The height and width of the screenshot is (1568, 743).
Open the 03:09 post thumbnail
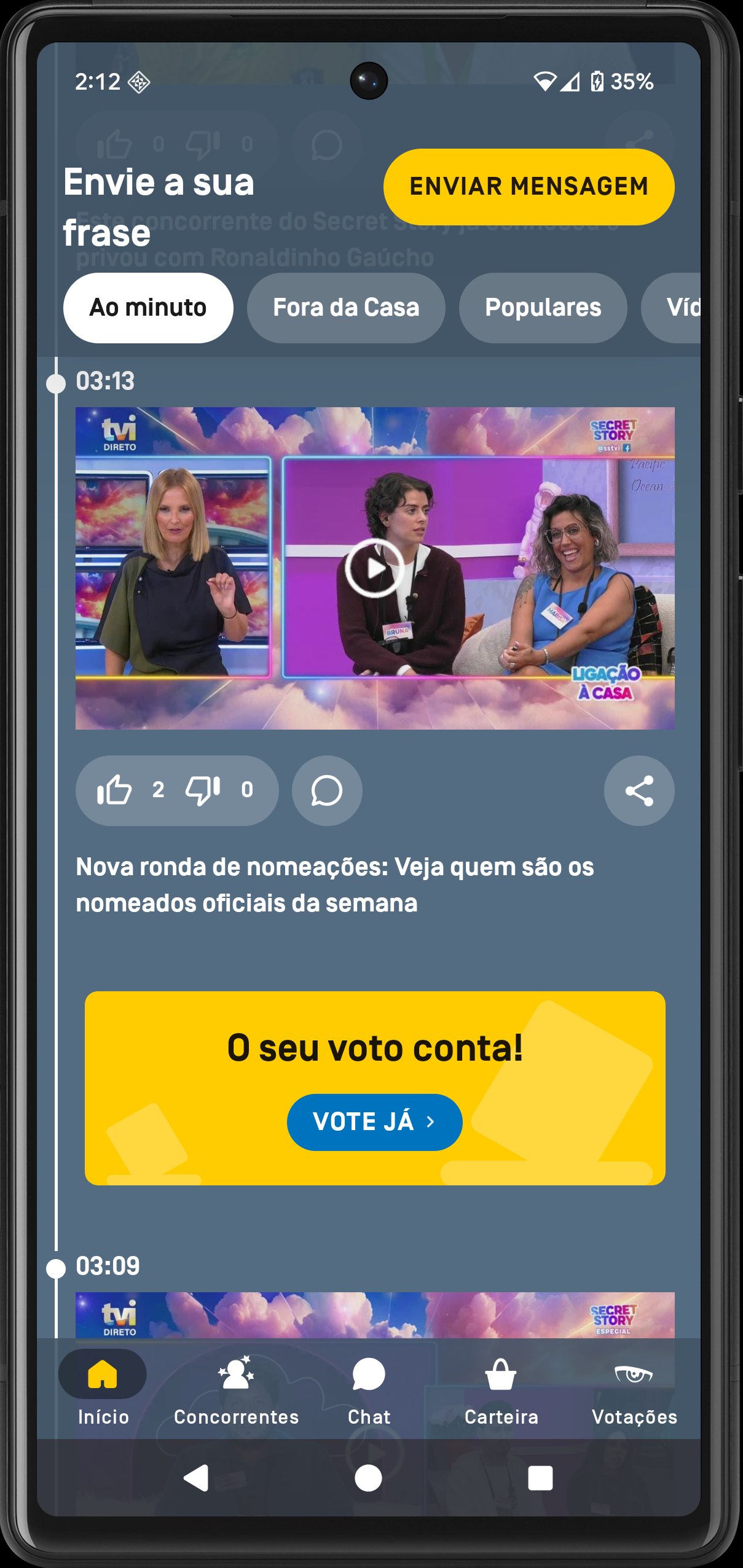pyautogui.click(x=374, y=1315)
